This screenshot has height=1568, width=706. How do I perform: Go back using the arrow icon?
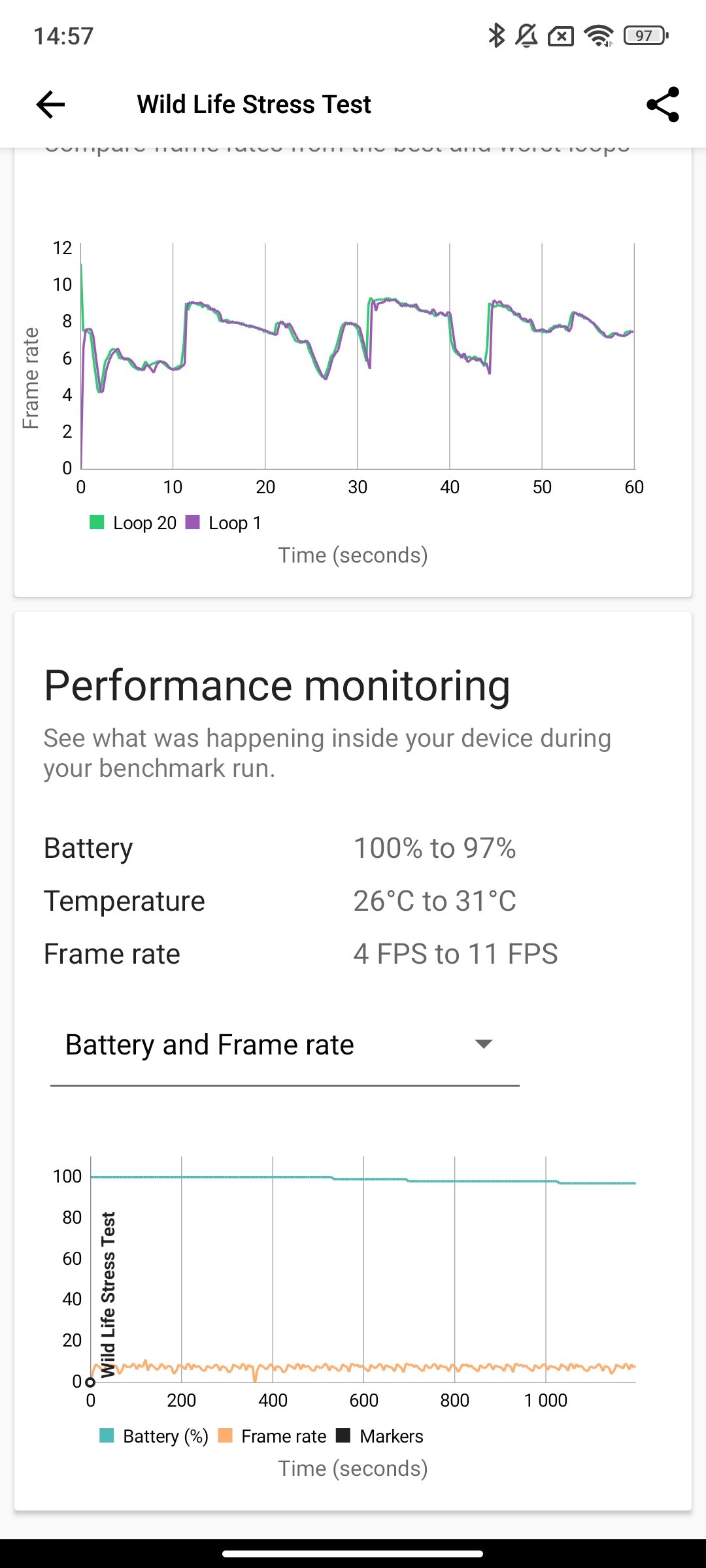[50, 105]
